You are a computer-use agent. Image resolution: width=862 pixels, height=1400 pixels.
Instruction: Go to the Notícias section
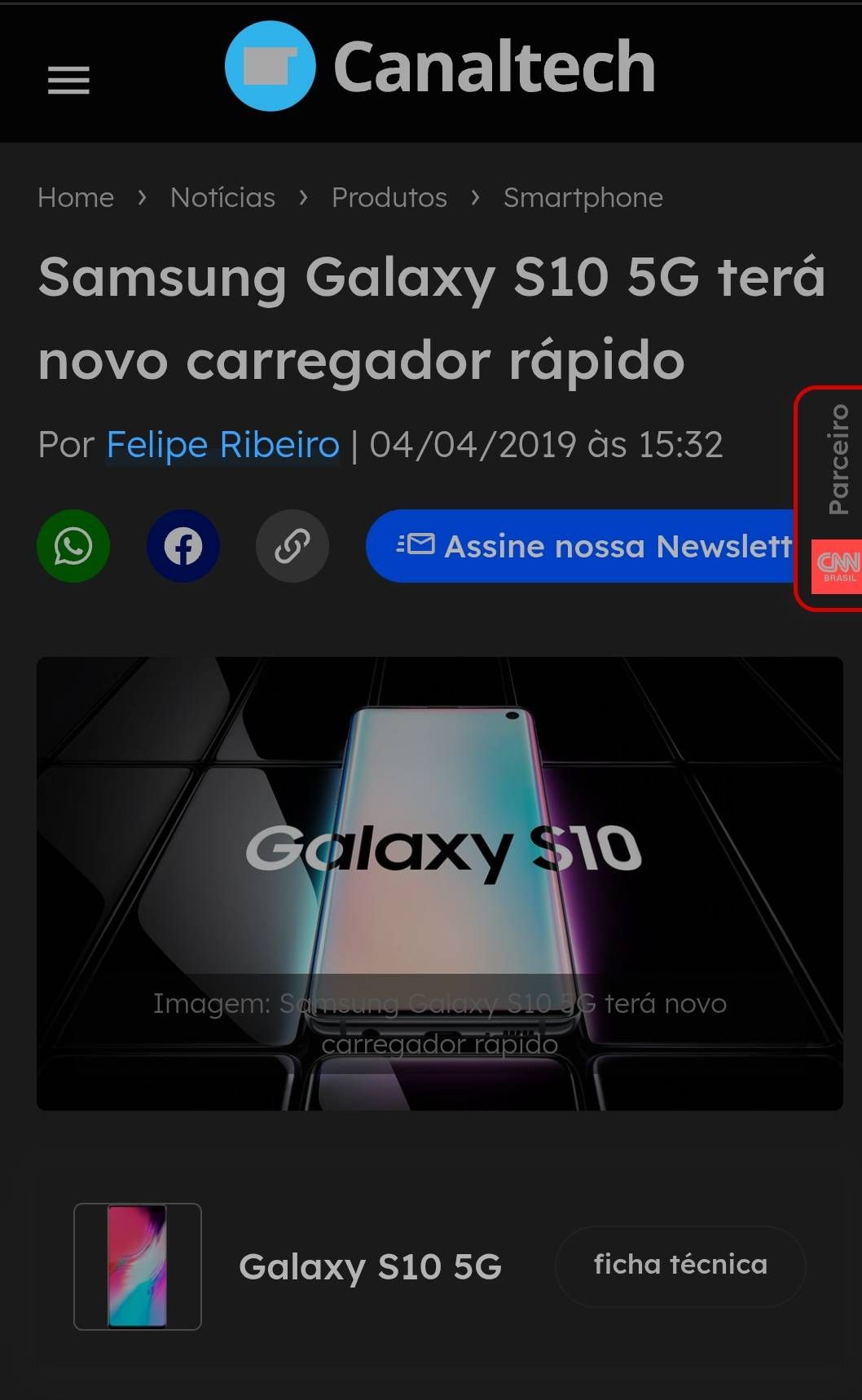tap(222, 196)
